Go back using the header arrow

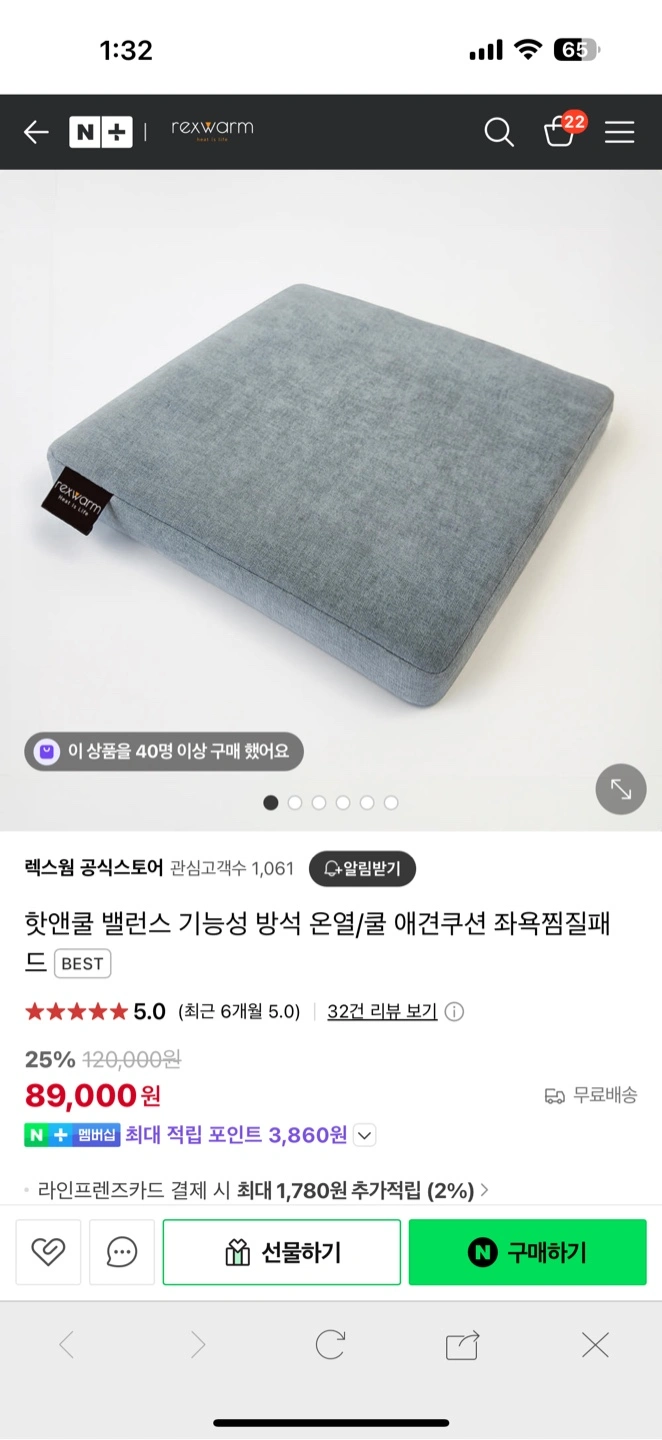(x=36, y=132)
